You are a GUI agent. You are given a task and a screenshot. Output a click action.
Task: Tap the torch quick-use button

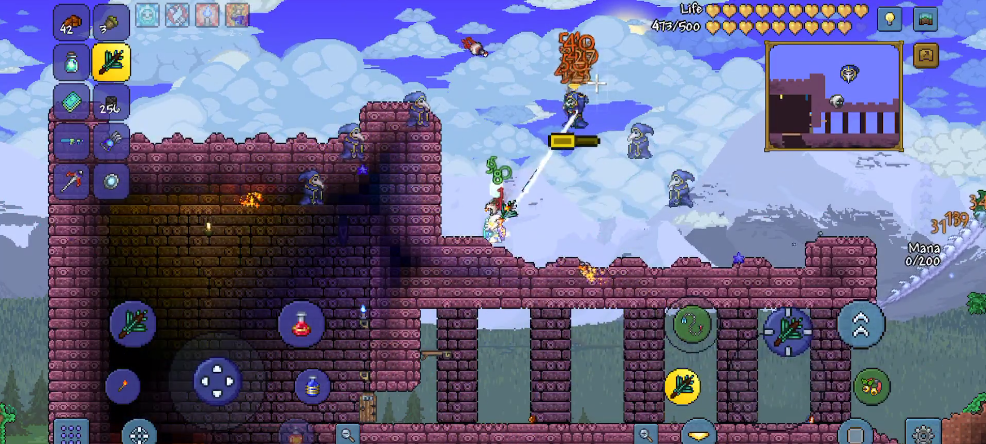pyautogui.click(x=122, y=385)
